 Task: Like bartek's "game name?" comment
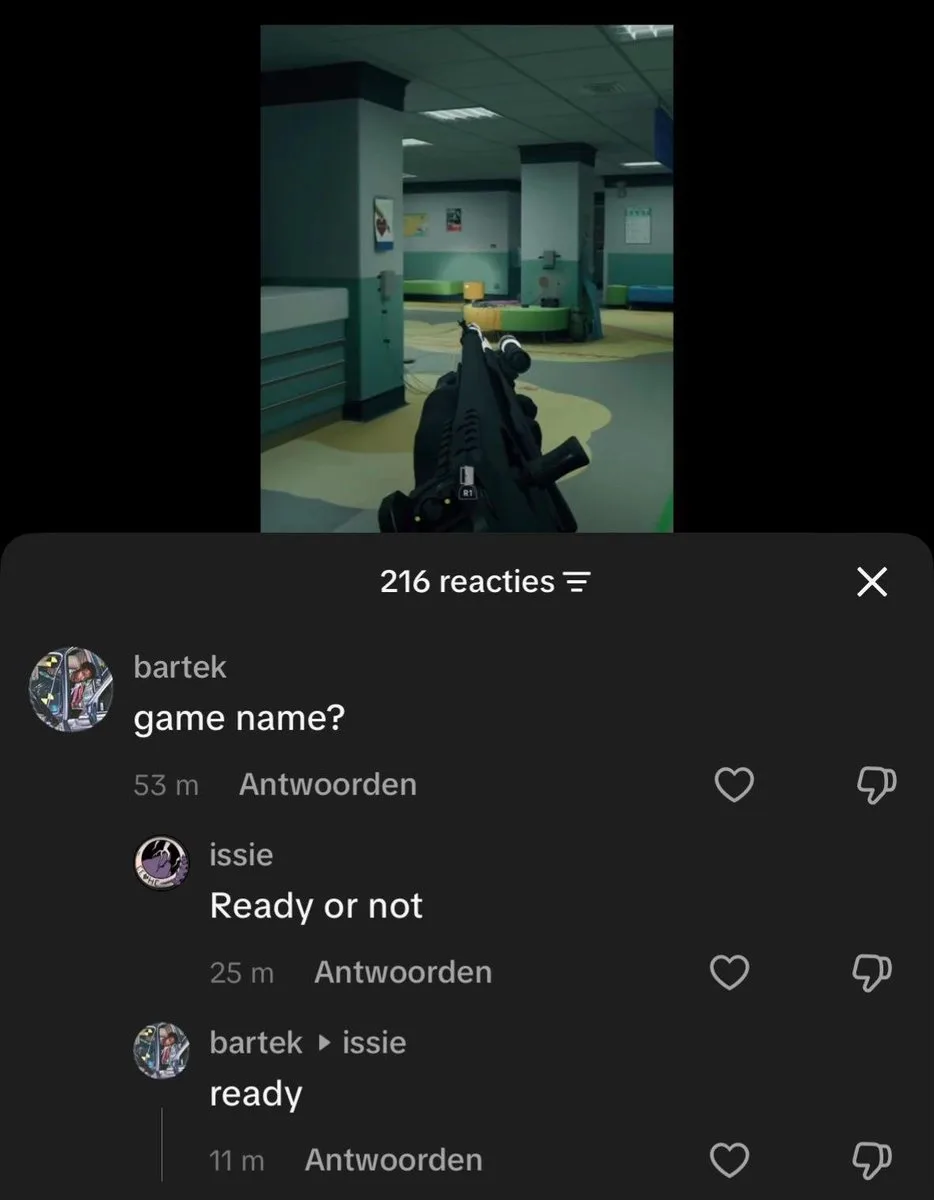tap(735, 785)
